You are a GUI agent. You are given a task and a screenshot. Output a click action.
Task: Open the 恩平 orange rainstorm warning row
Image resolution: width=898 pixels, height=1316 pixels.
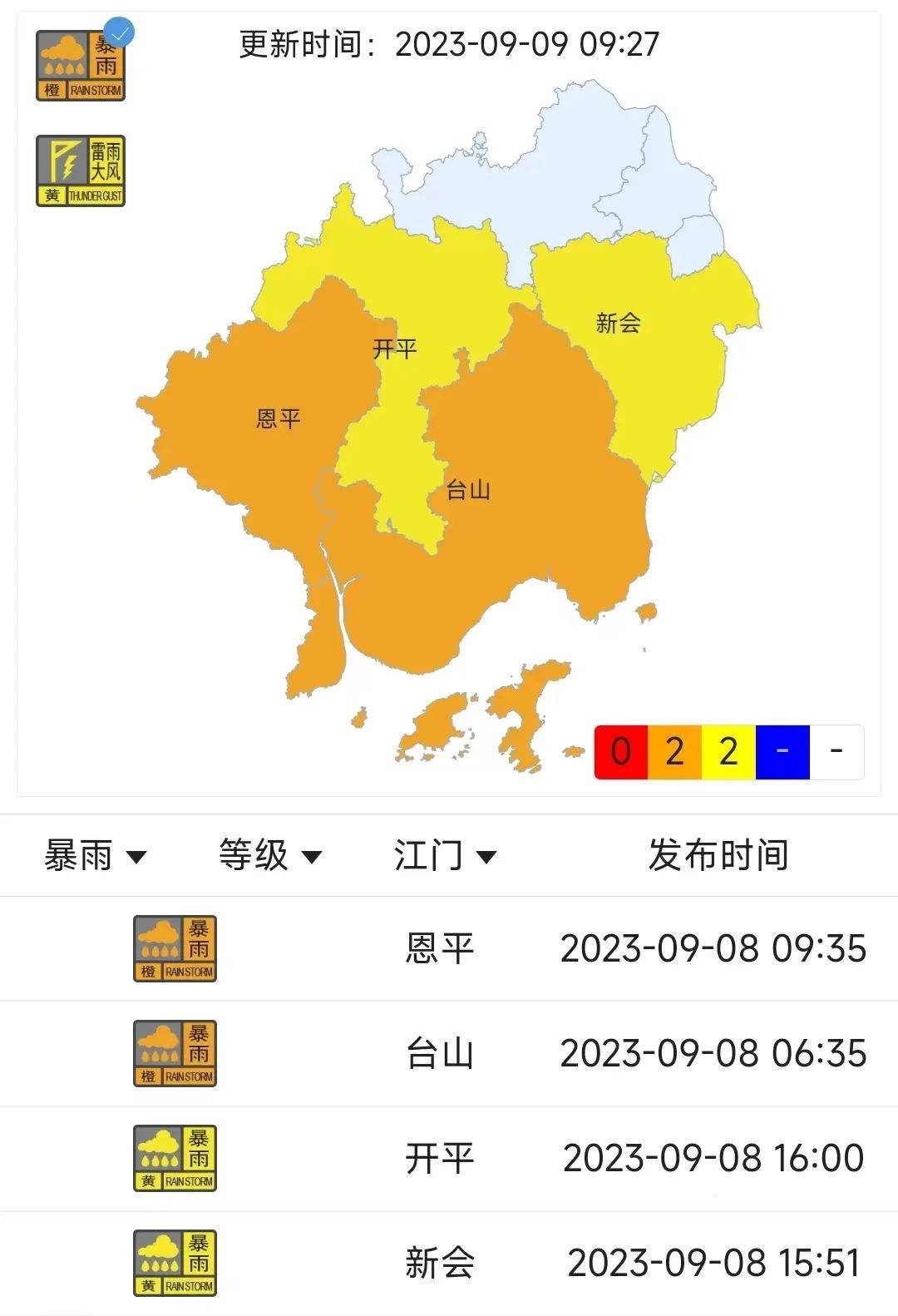click(x=449, y=948)
